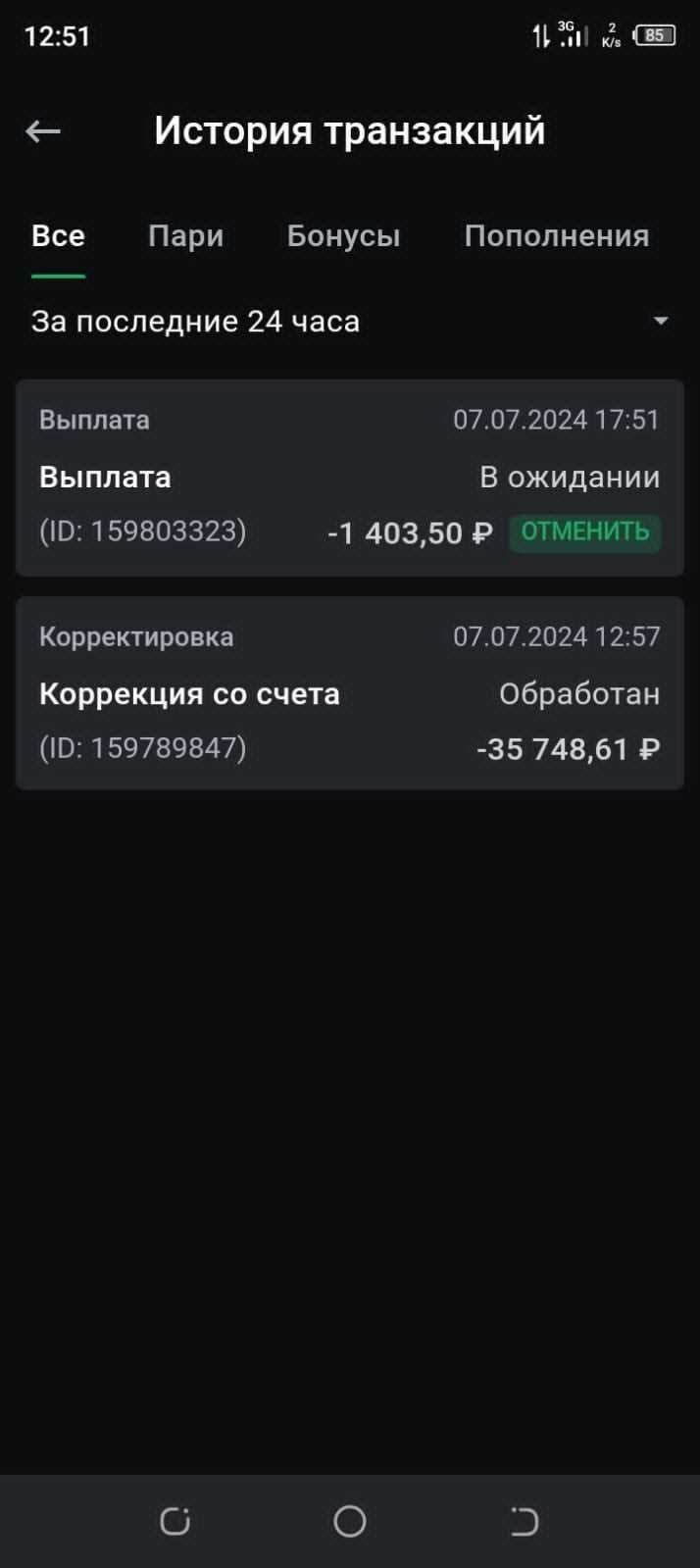Screen dimensions: 700x1568
Task: Select the Все tab
Action: [x=58, y=236]
